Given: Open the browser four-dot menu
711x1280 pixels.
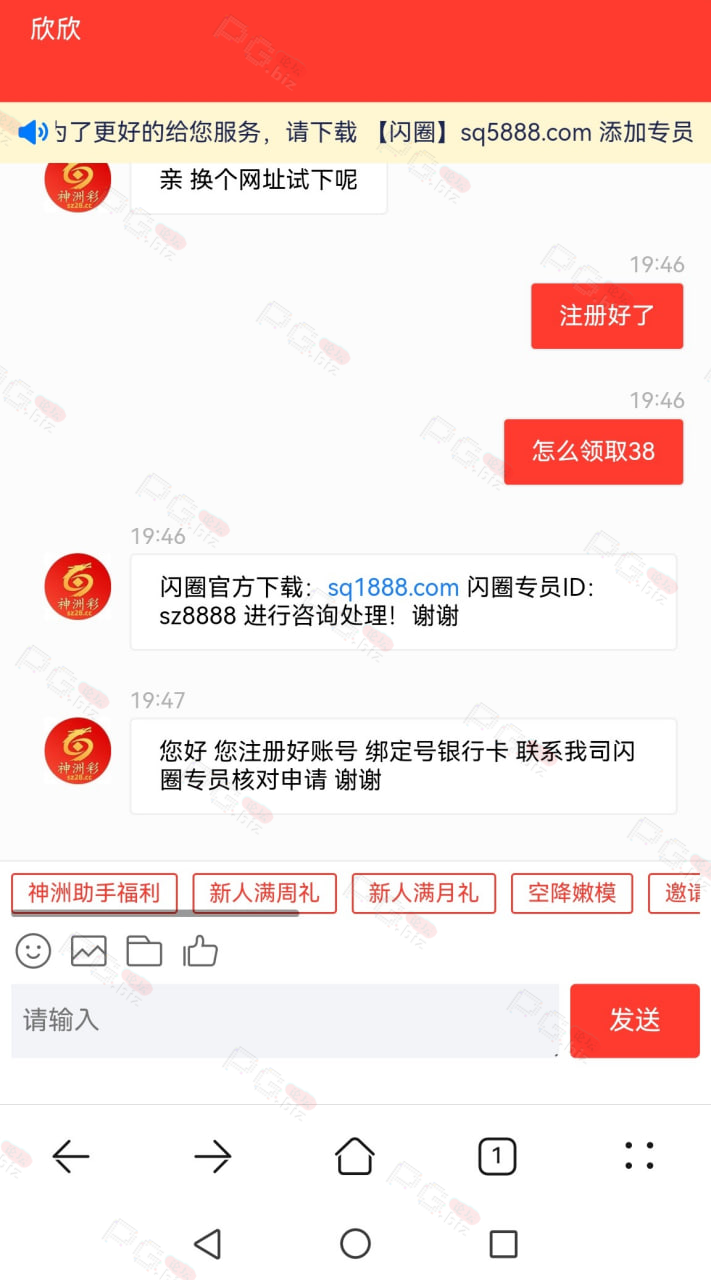Looking at the screenshot, I should [x=639, y=1156].
